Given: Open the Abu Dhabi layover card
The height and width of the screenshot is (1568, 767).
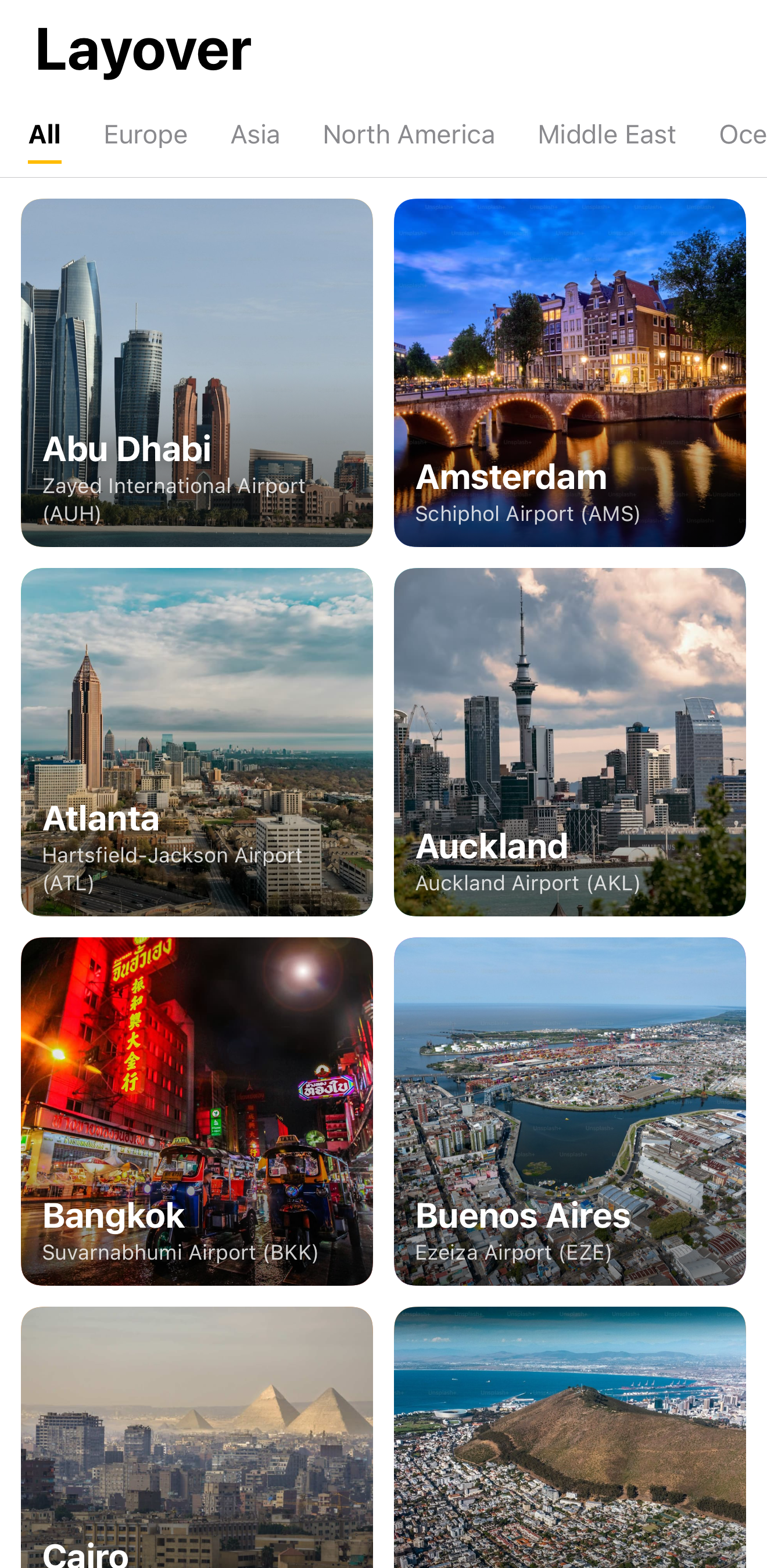Looking at the screenshot, I should tap(197, 372).
